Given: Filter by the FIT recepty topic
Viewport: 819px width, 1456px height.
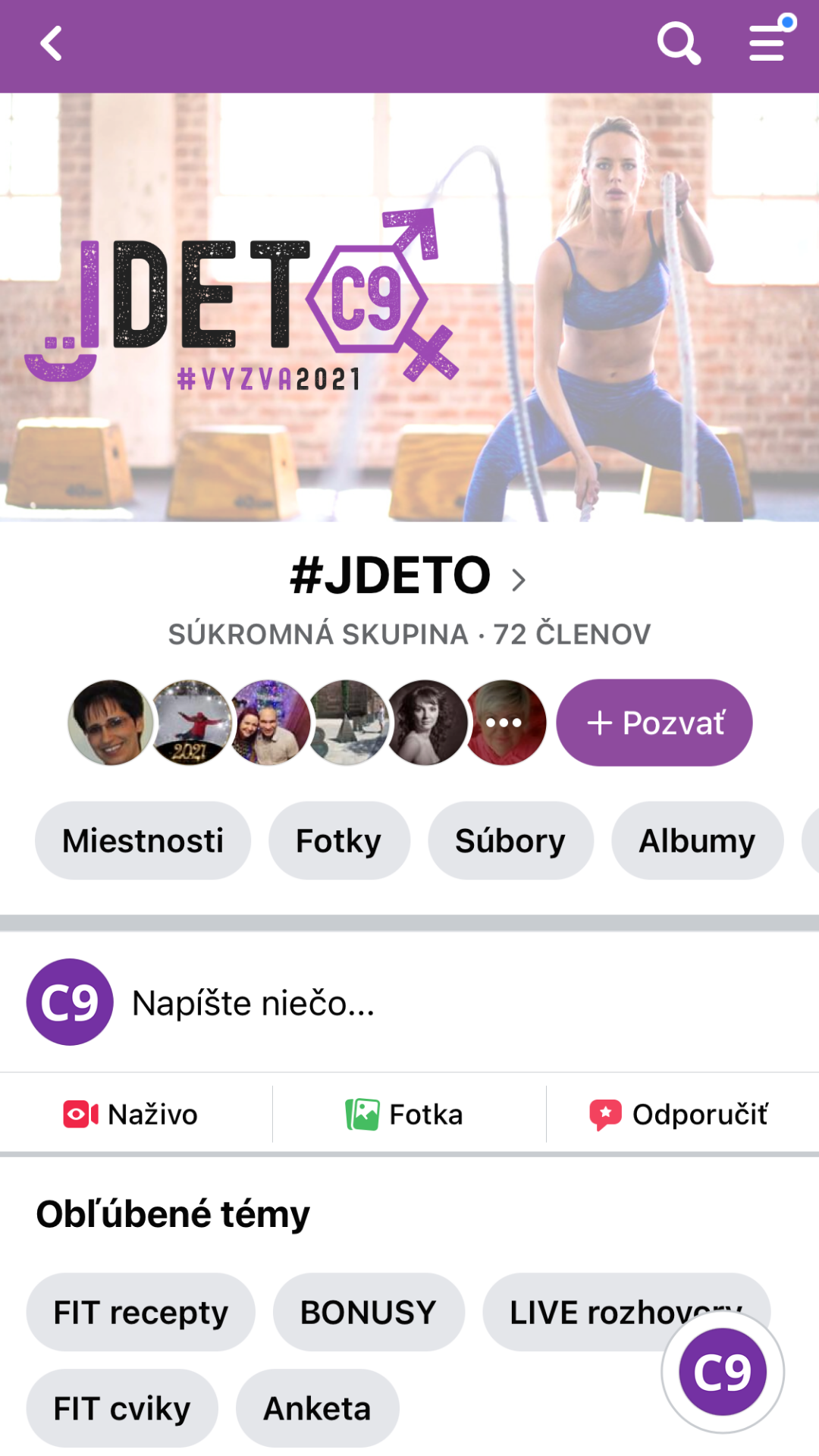Looking at the screenshot, I should (x=140, y=1313).
